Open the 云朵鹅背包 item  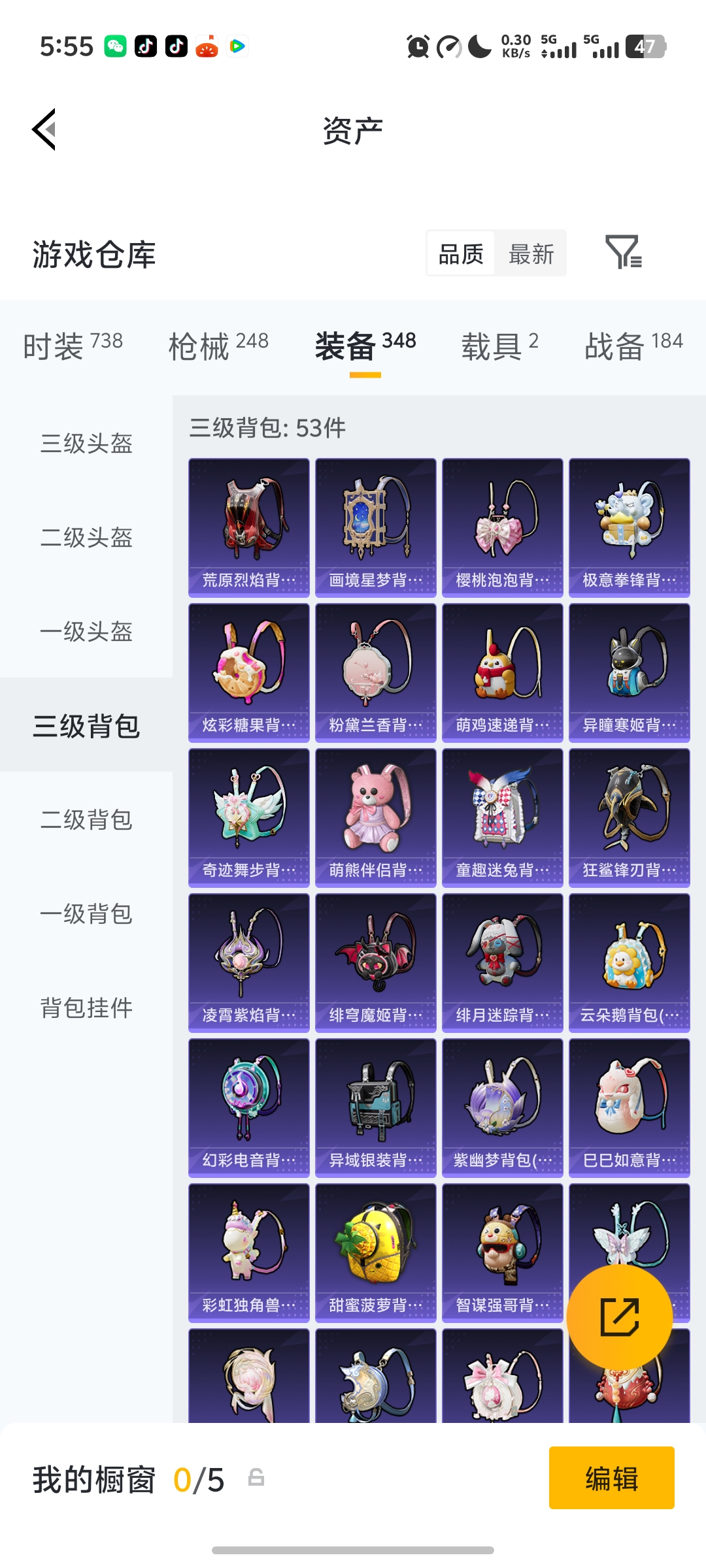(x=630, y=962)
